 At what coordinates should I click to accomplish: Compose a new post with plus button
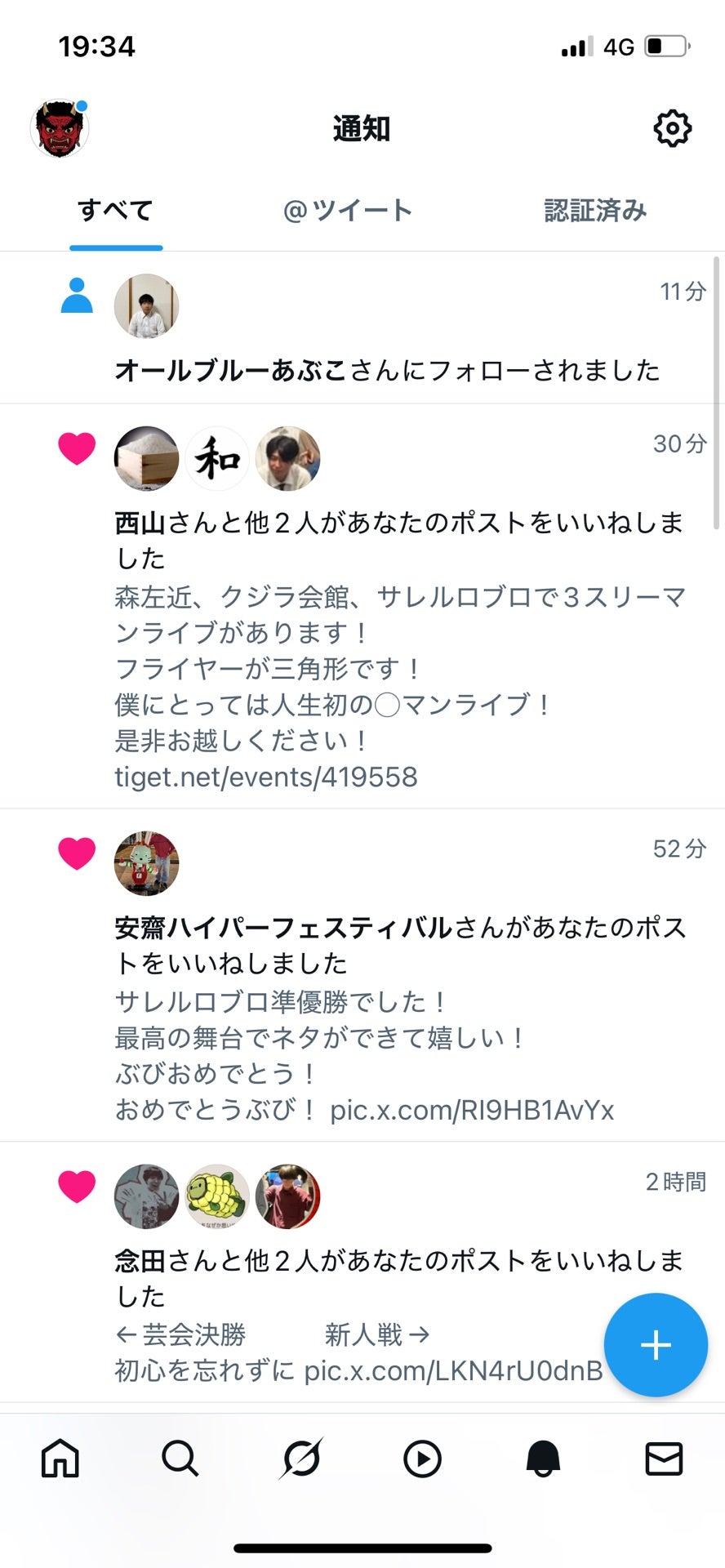point(656,1345)
